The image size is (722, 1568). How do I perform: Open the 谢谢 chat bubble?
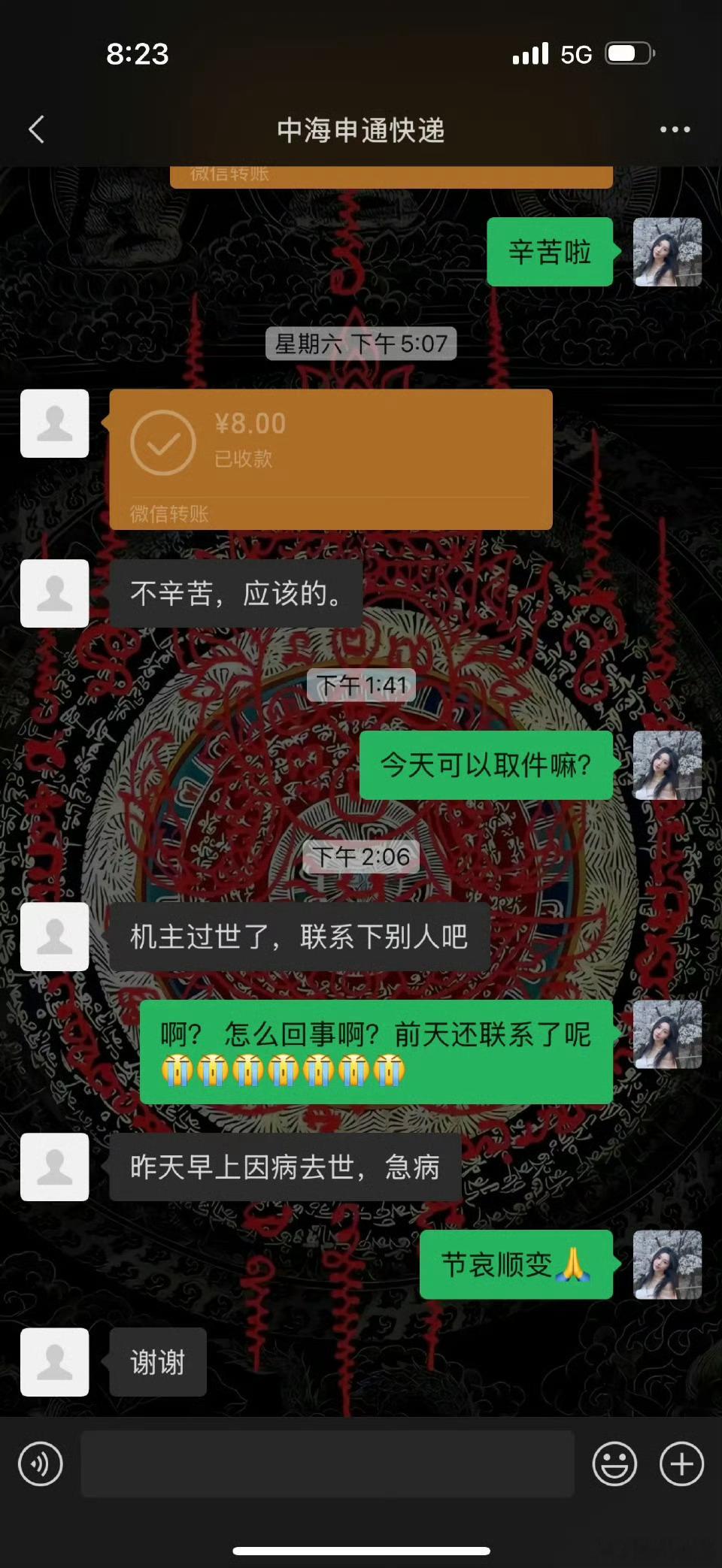pyautogui.click(x=157, y=1362)
